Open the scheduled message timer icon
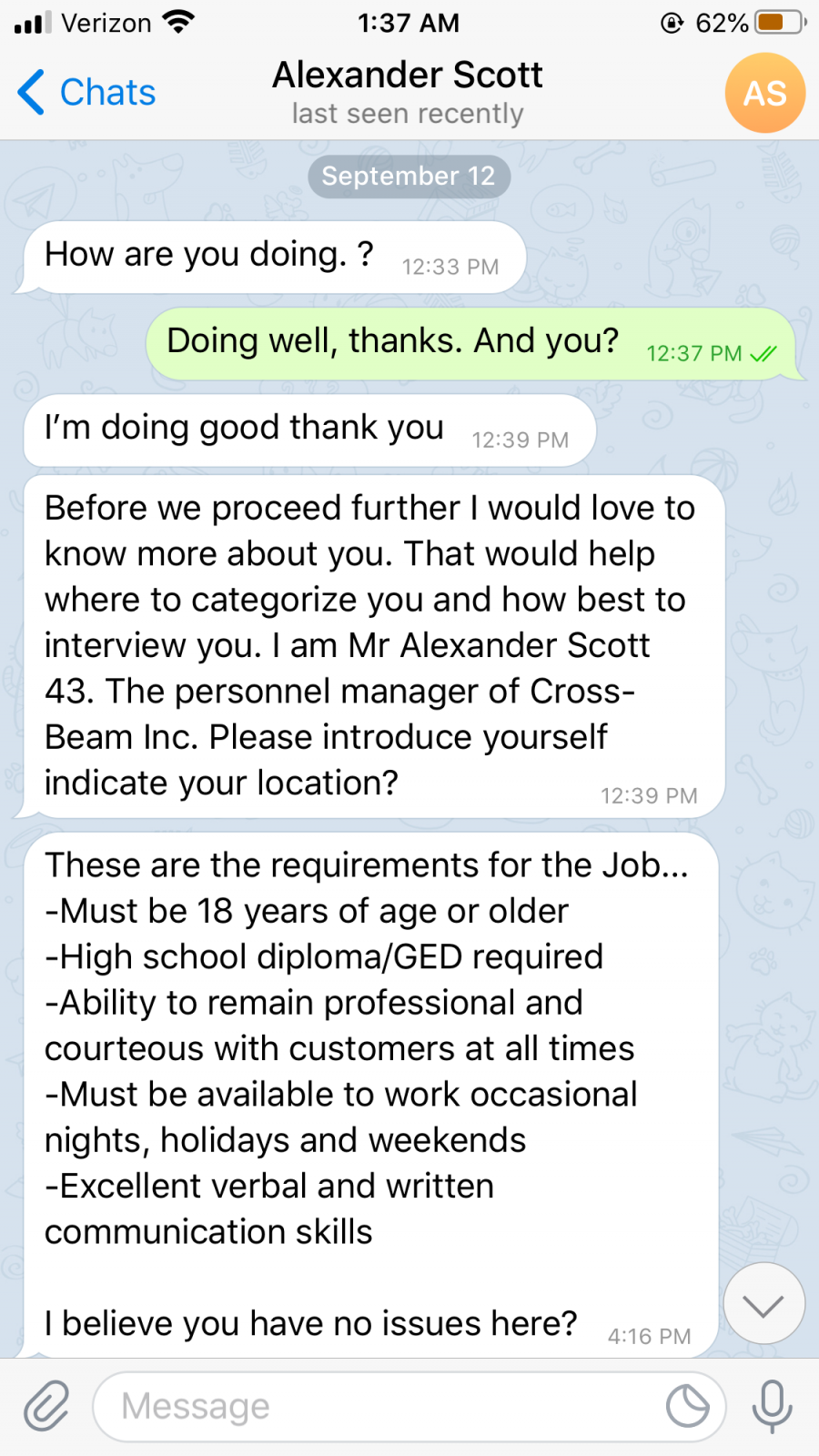This screenshot has height=1456, width=819. pyautogui.click(x=688, y=1406)
